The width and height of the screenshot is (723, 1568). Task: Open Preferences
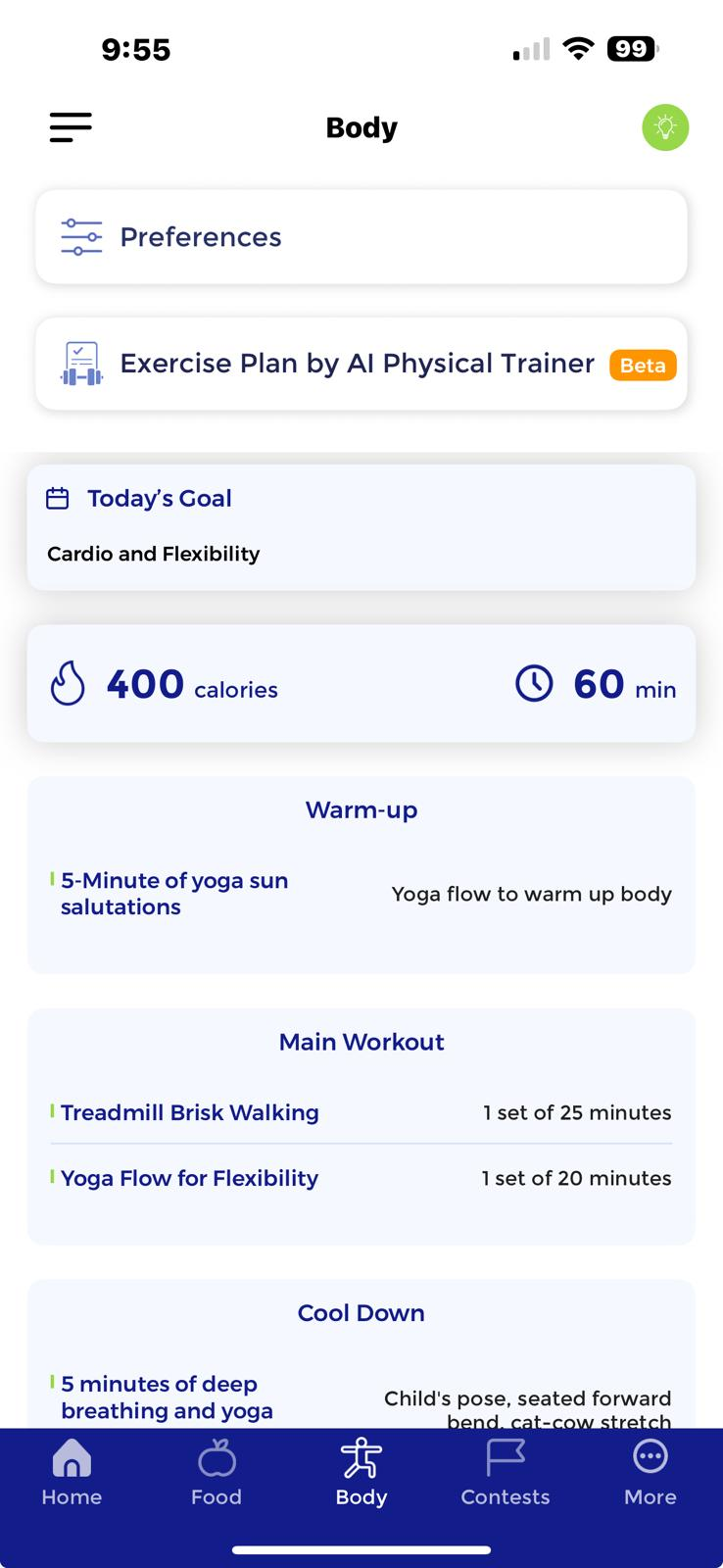(x=361, y=237)
